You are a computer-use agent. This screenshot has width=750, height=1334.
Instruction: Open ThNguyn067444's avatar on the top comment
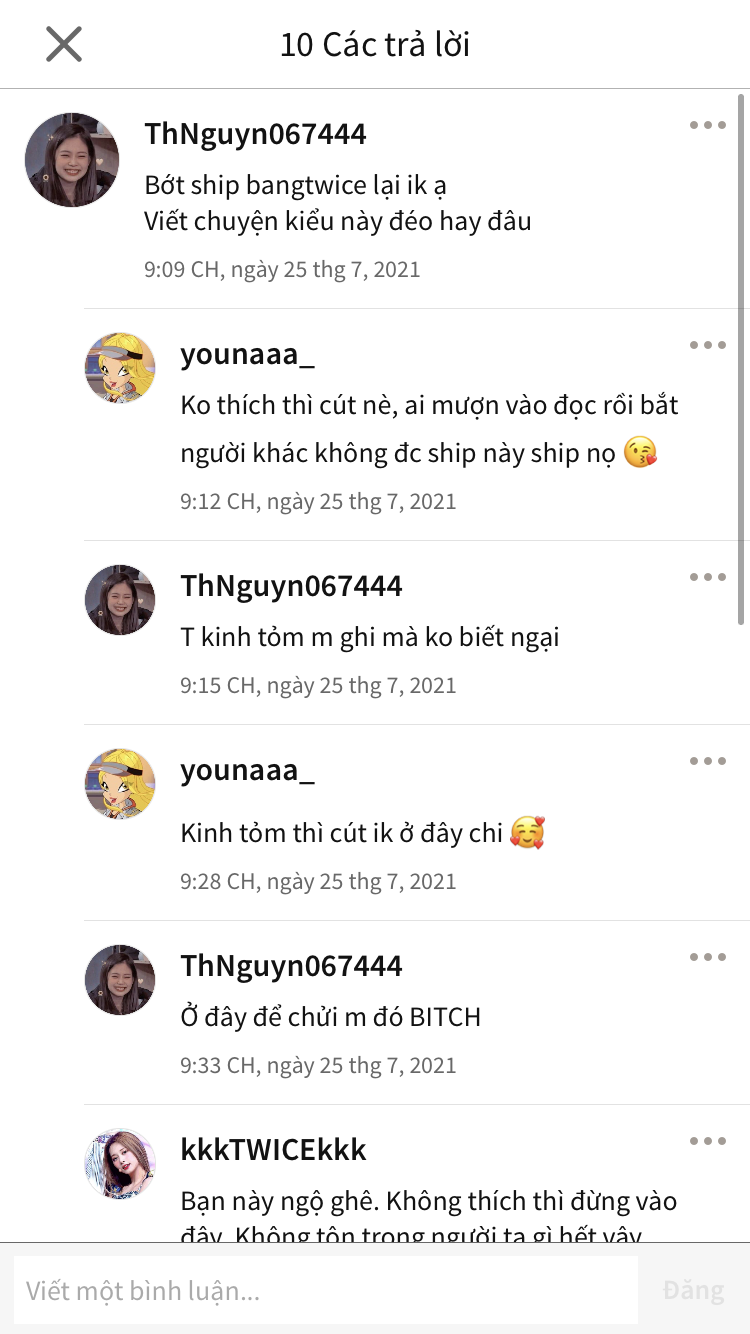pos(72,160)
